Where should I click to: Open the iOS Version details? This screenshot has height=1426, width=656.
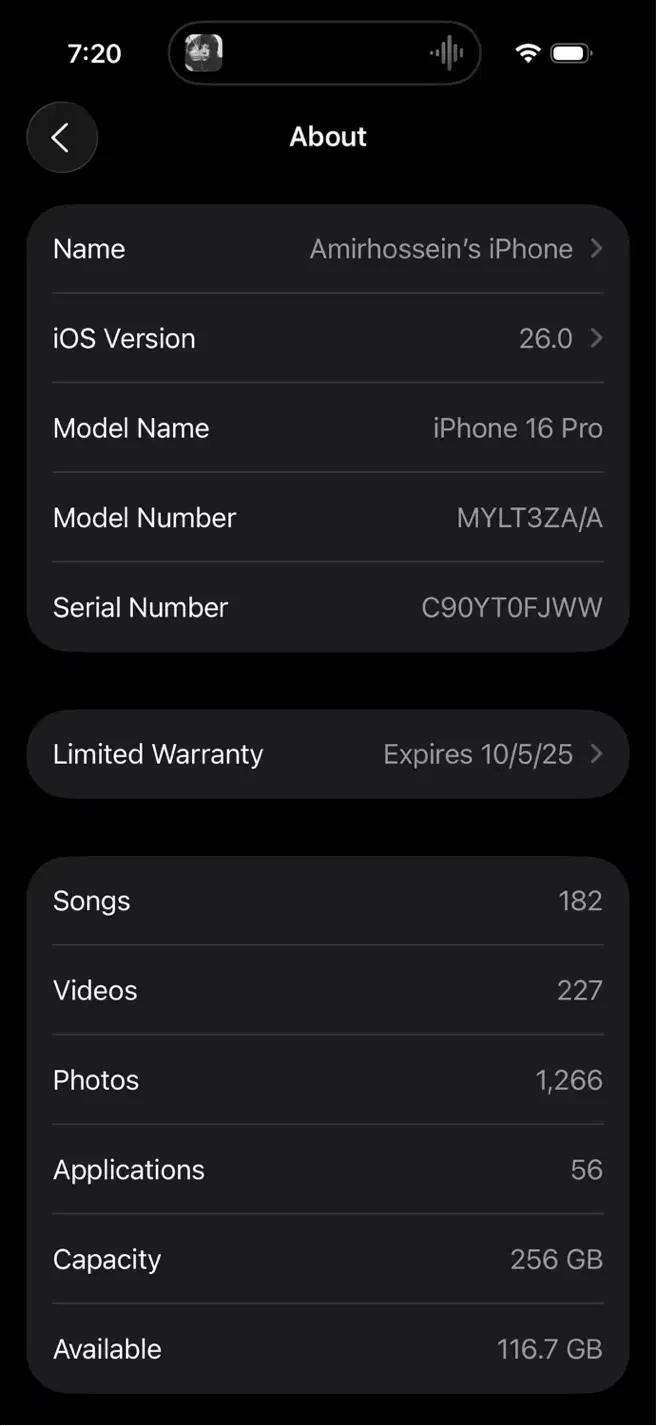tap(328, 338)
